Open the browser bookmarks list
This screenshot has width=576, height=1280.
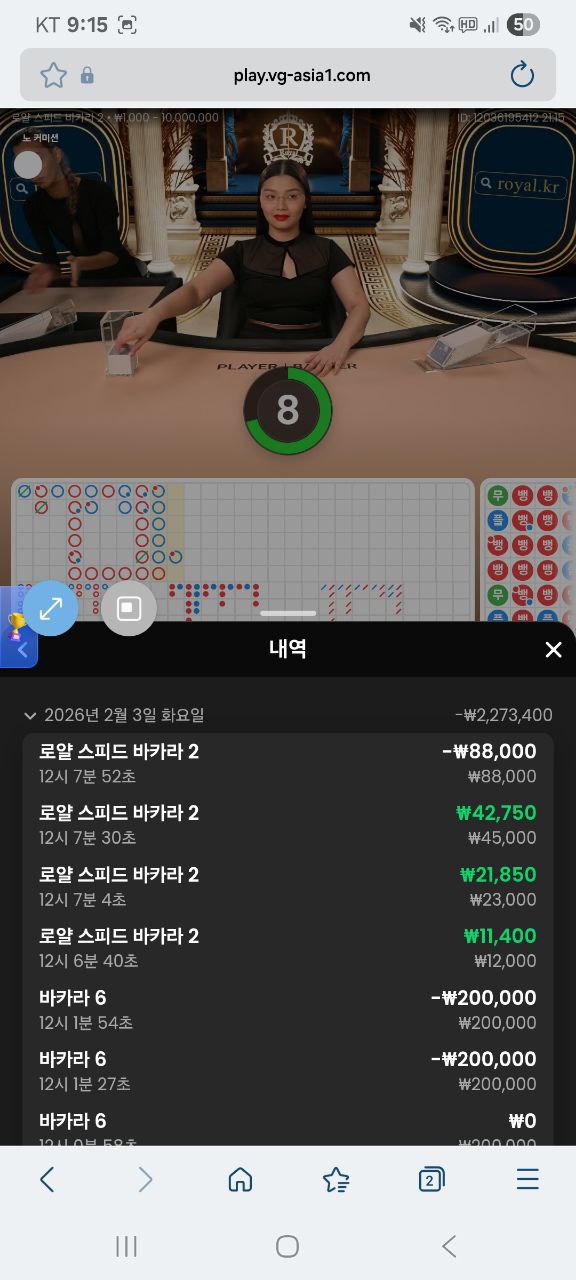[x=336, y=1180]
